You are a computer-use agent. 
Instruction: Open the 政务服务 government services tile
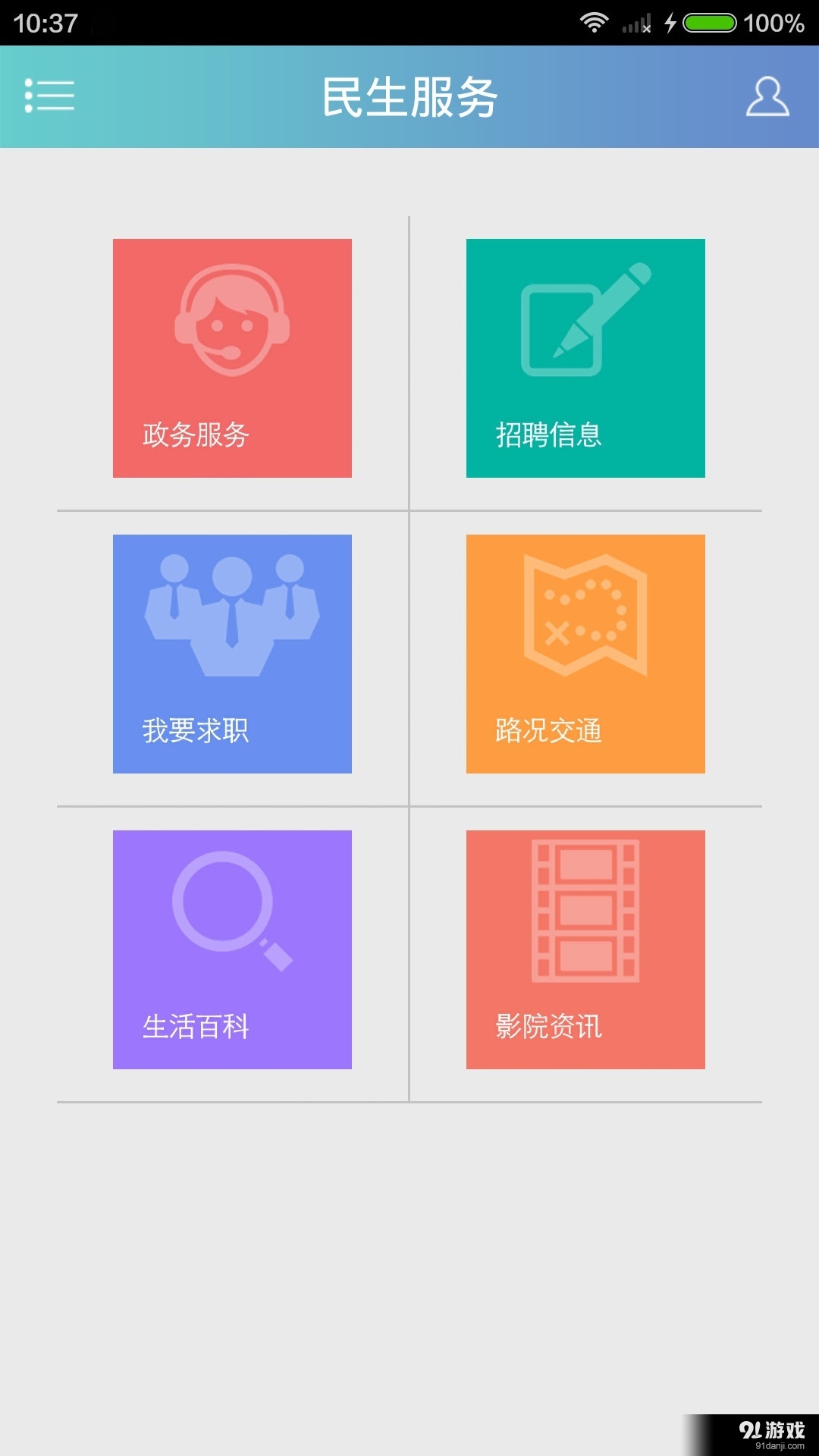coord(231,356)
